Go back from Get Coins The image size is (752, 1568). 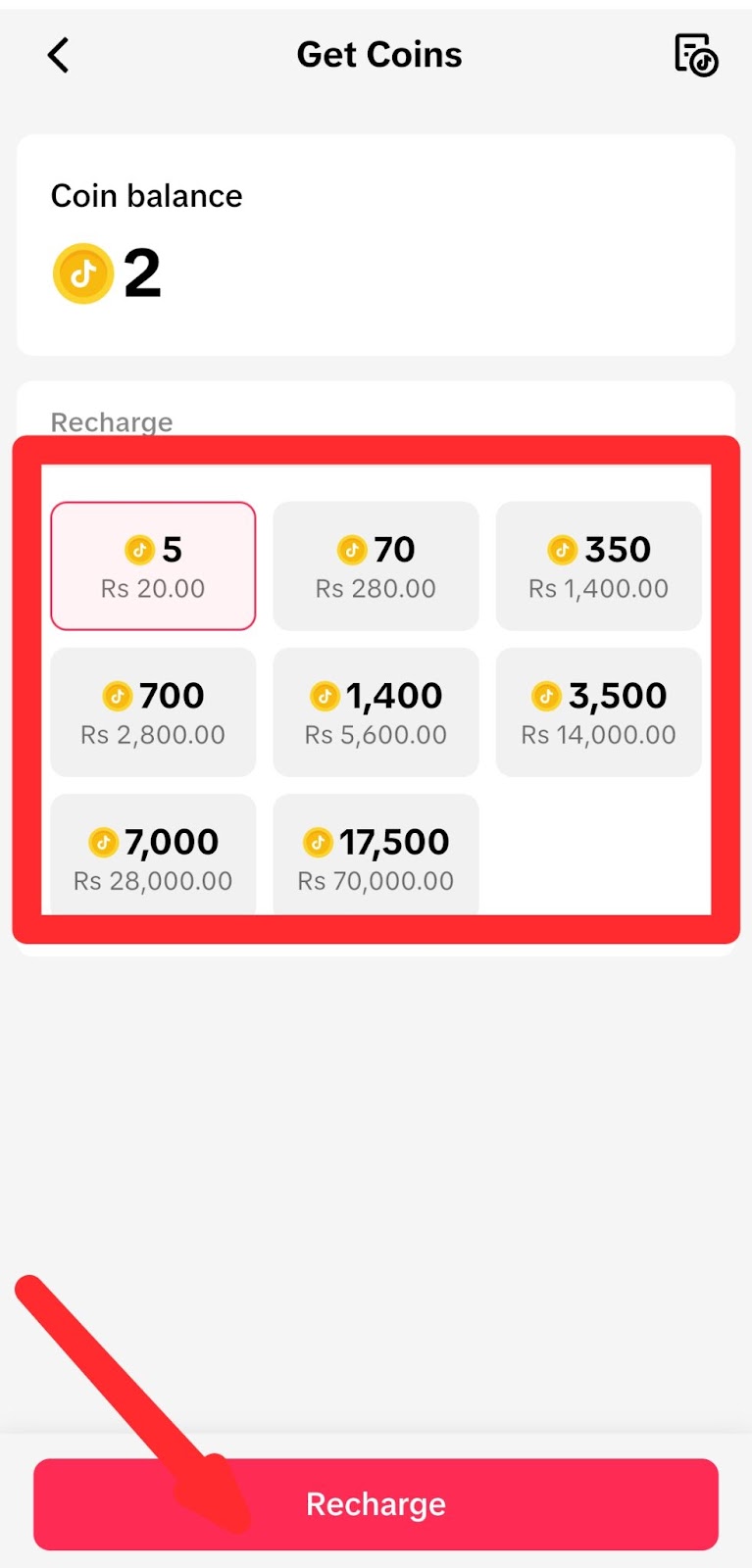(59, 56)
